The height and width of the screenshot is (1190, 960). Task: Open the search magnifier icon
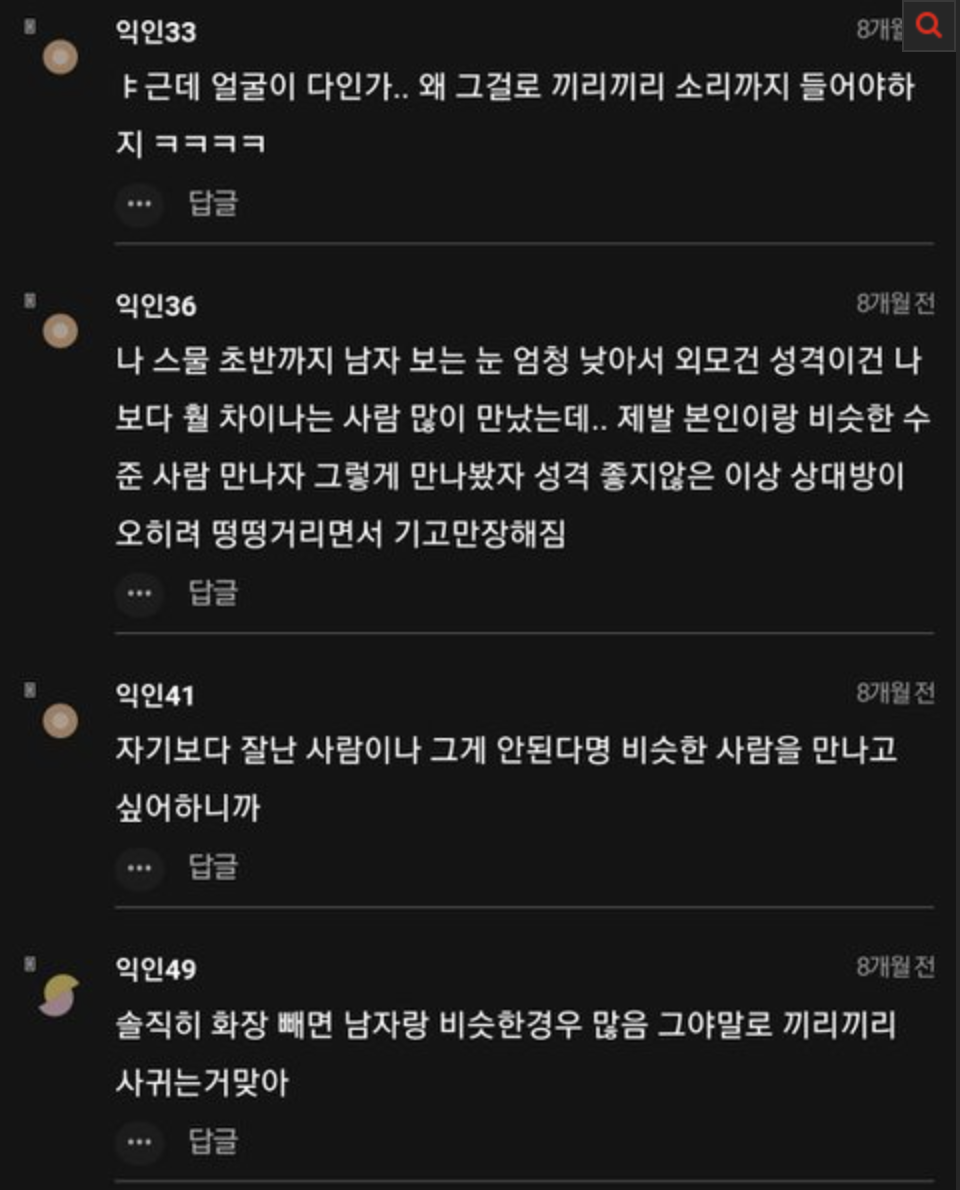929,26
